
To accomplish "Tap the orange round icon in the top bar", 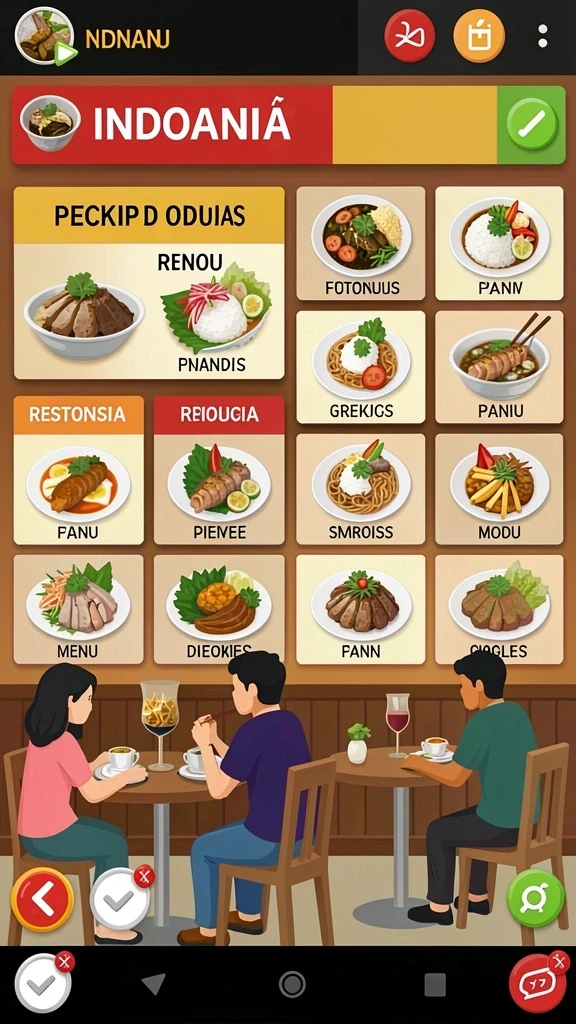I will click(x=479, y=36).
